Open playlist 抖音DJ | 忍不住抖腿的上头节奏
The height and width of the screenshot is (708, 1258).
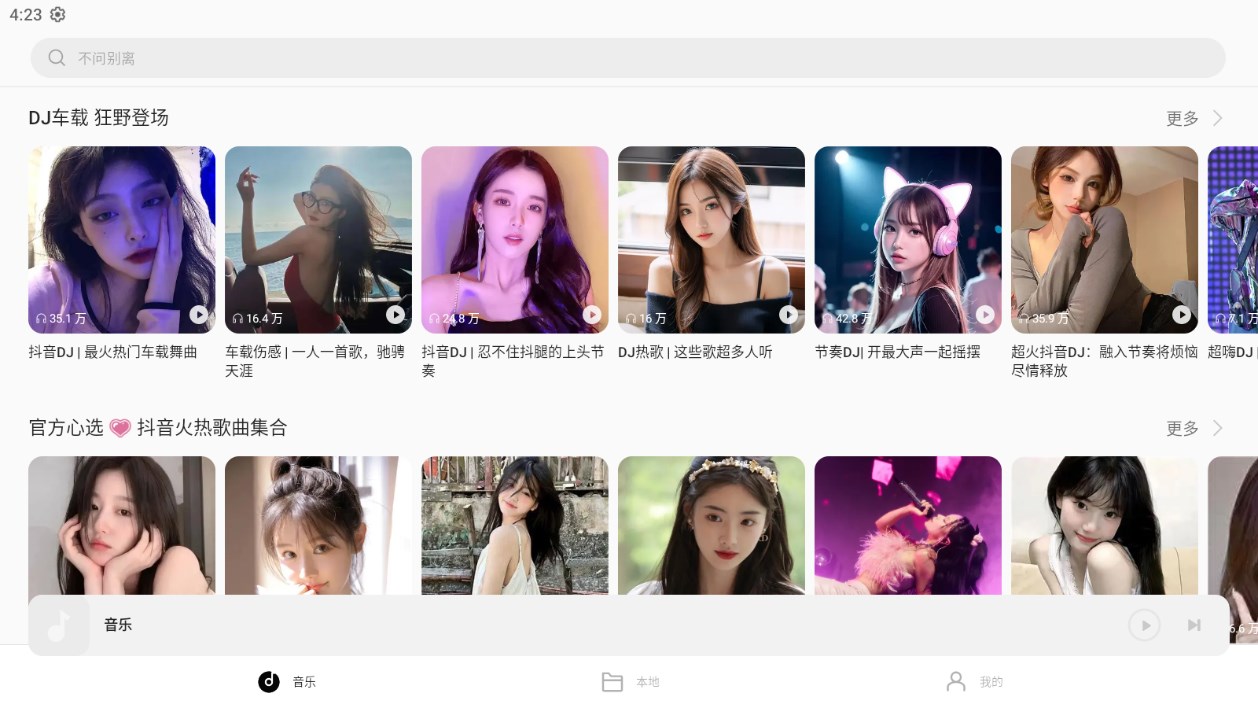tap(514, 240)
